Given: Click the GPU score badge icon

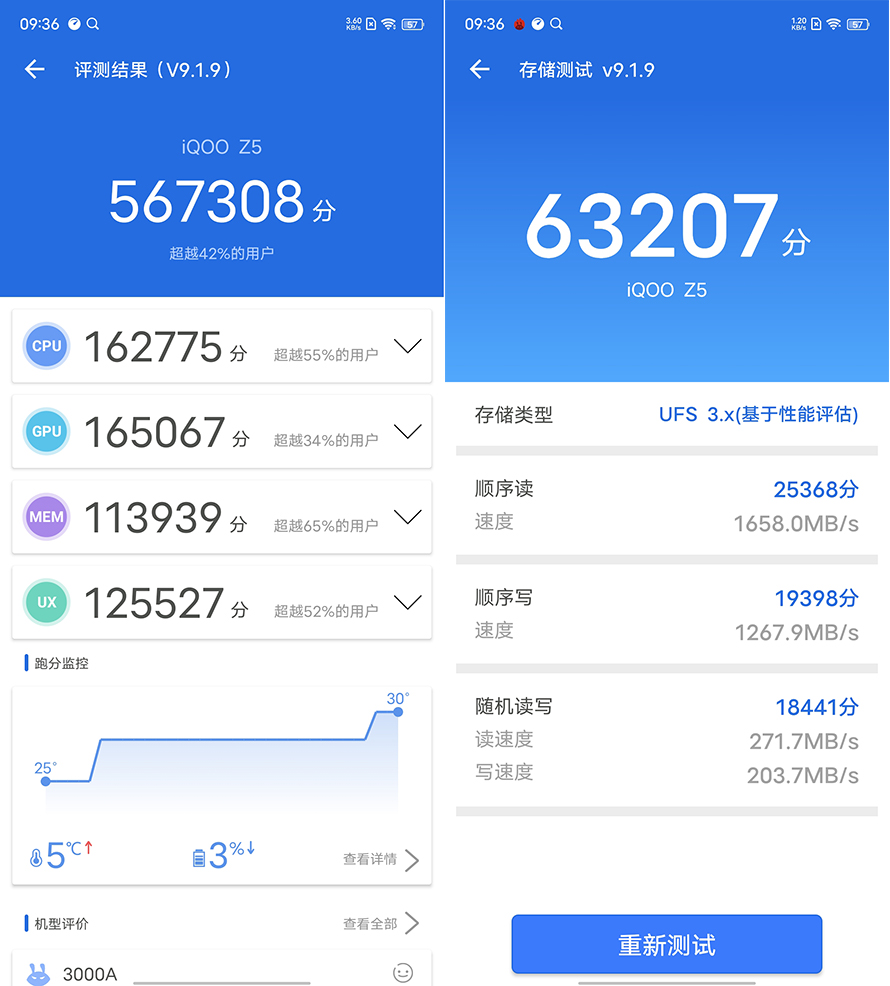Looking at the screenshot, I should pos(46,431).
